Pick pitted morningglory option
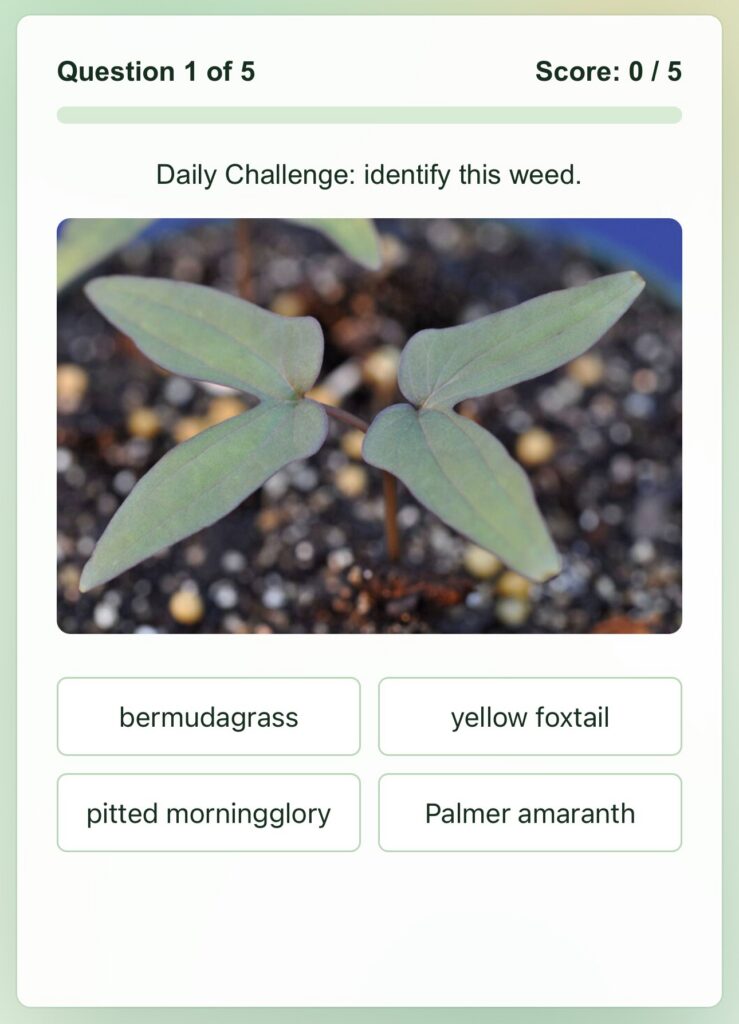 tap(208, 813)
